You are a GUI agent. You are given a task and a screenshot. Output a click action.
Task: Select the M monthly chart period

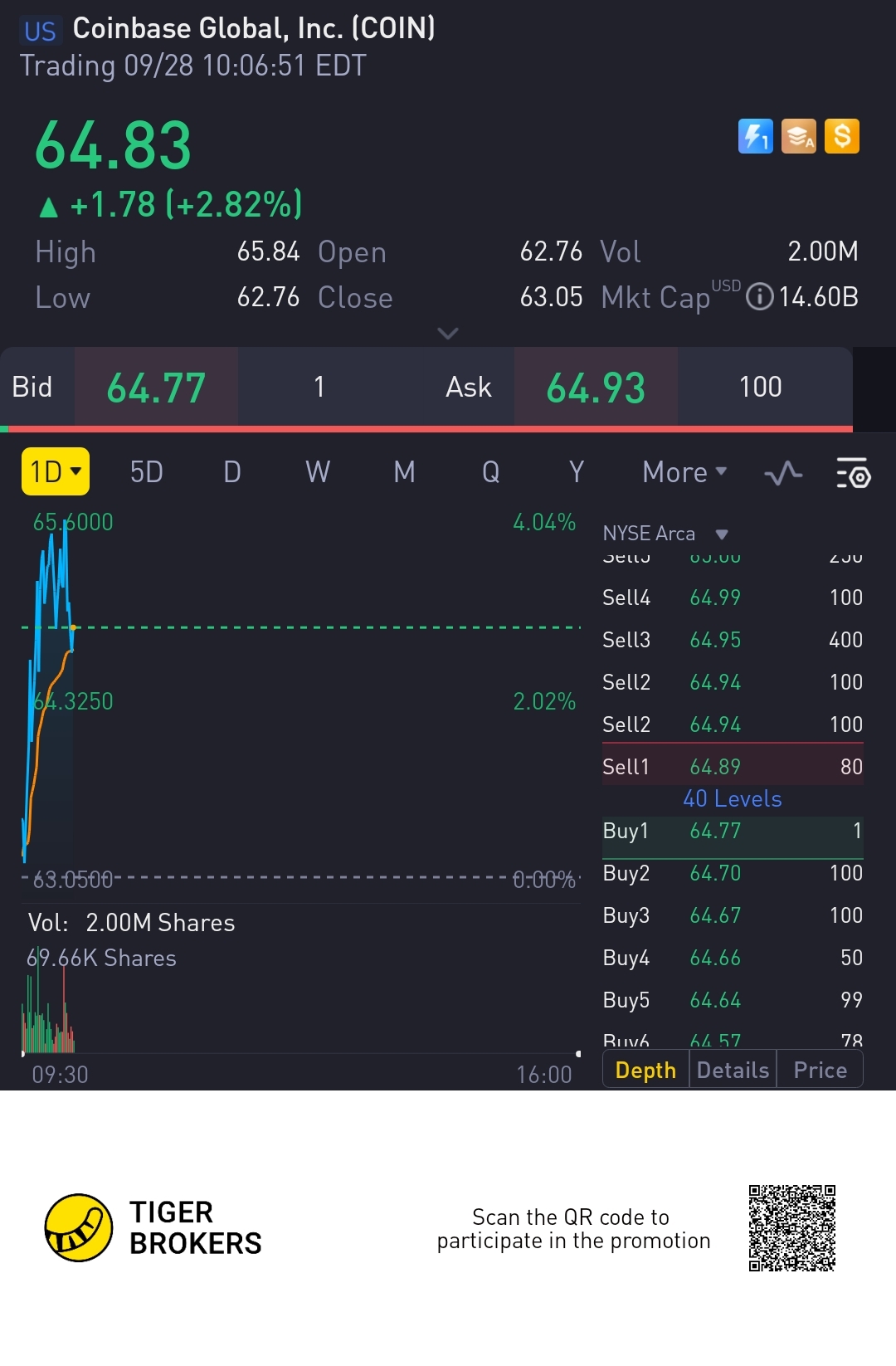click(404, 471)
